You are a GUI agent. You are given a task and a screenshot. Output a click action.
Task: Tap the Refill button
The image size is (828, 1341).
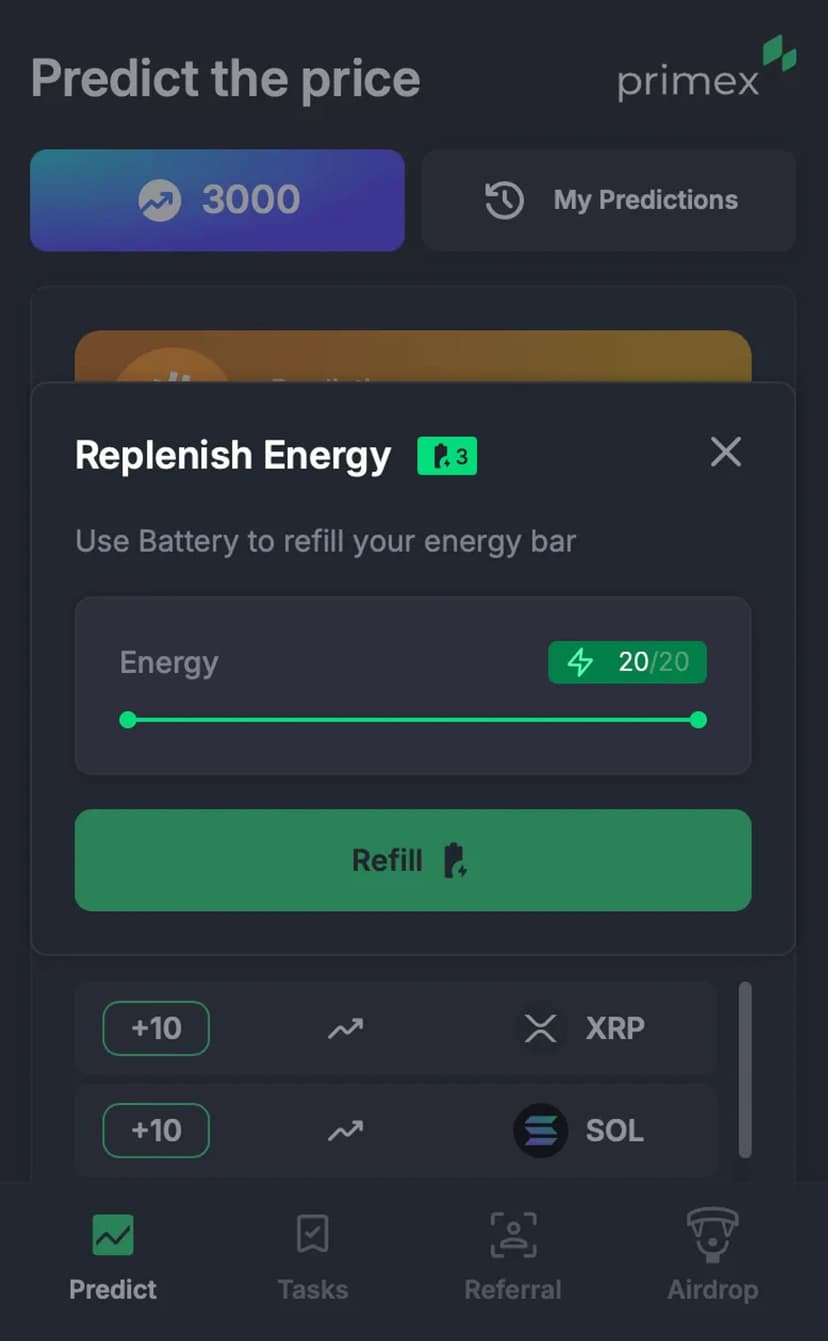[x=412, y=860]
